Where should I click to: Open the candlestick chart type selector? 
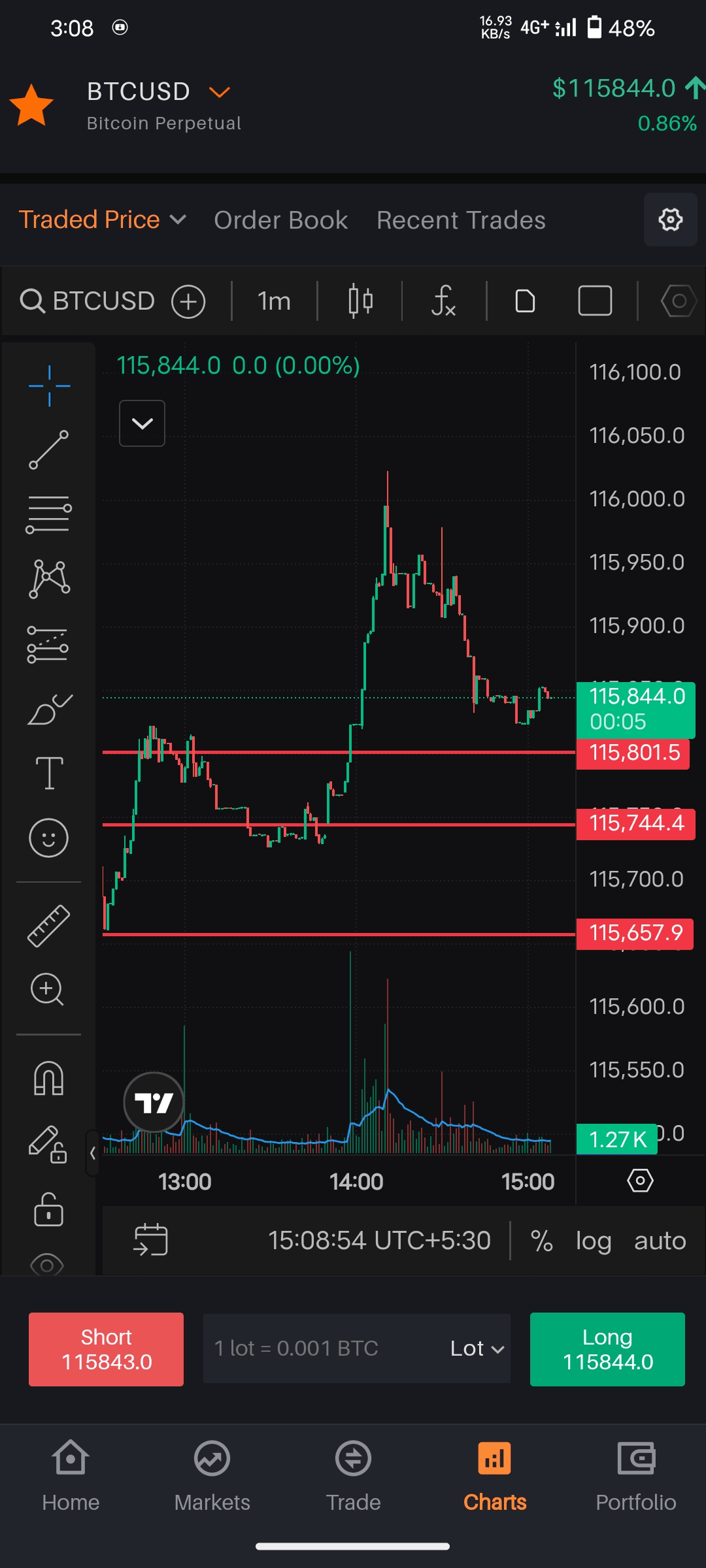click(360, 301)
